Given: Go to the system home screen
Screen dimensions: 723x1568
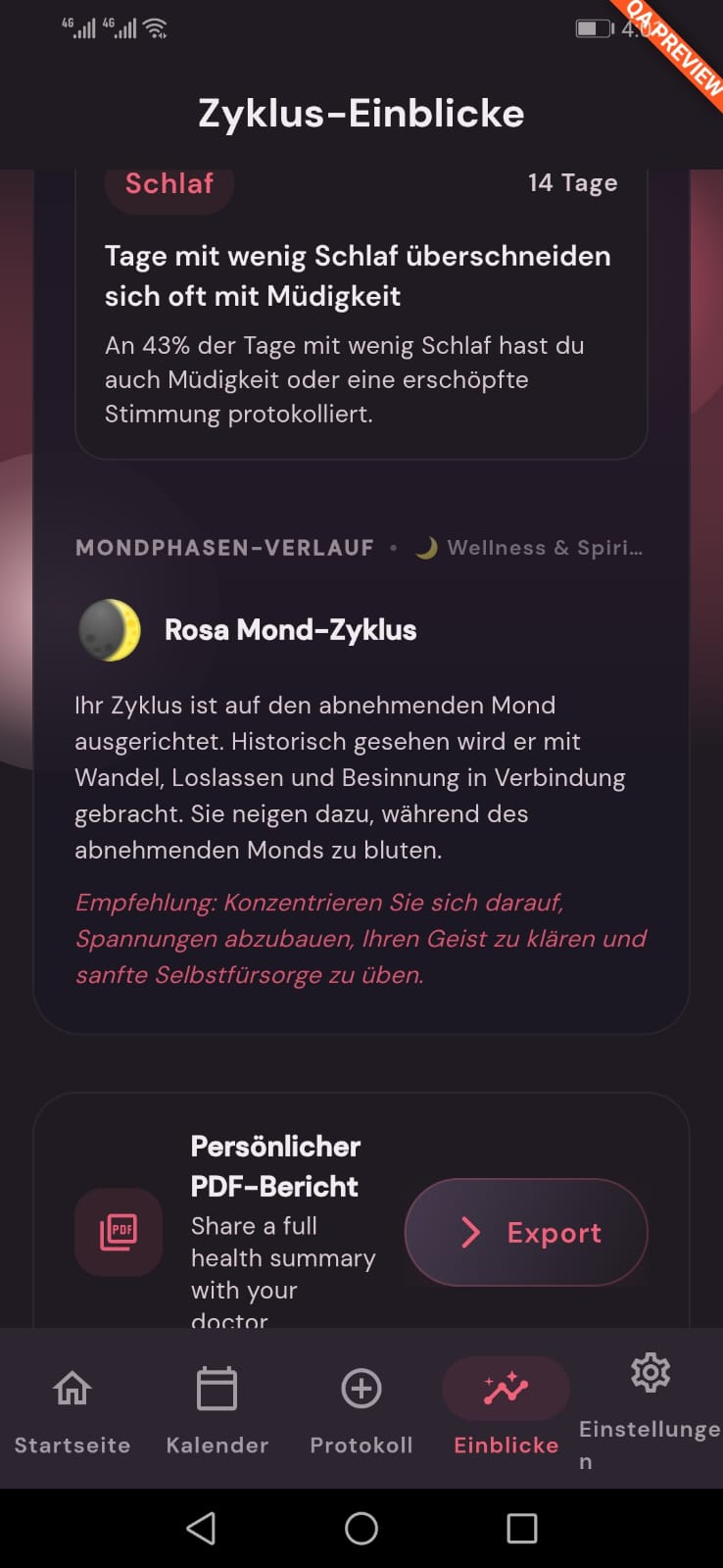Looking at the screenshot, I should click(361, 1528).
